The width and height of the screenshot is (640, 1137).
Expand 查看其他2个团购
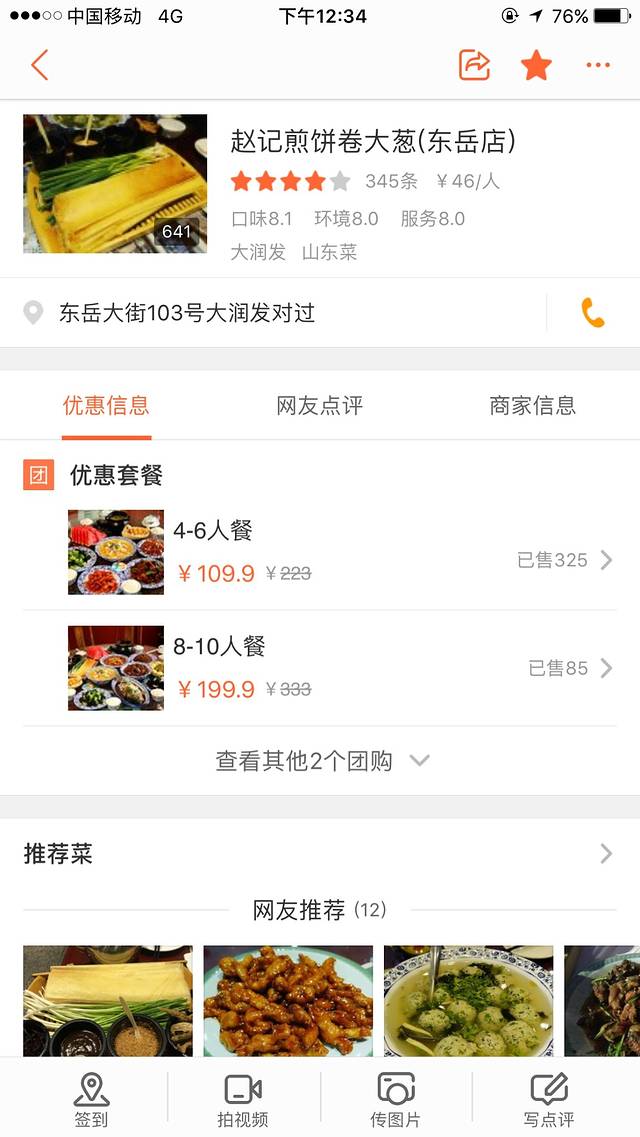click(320, 761)
